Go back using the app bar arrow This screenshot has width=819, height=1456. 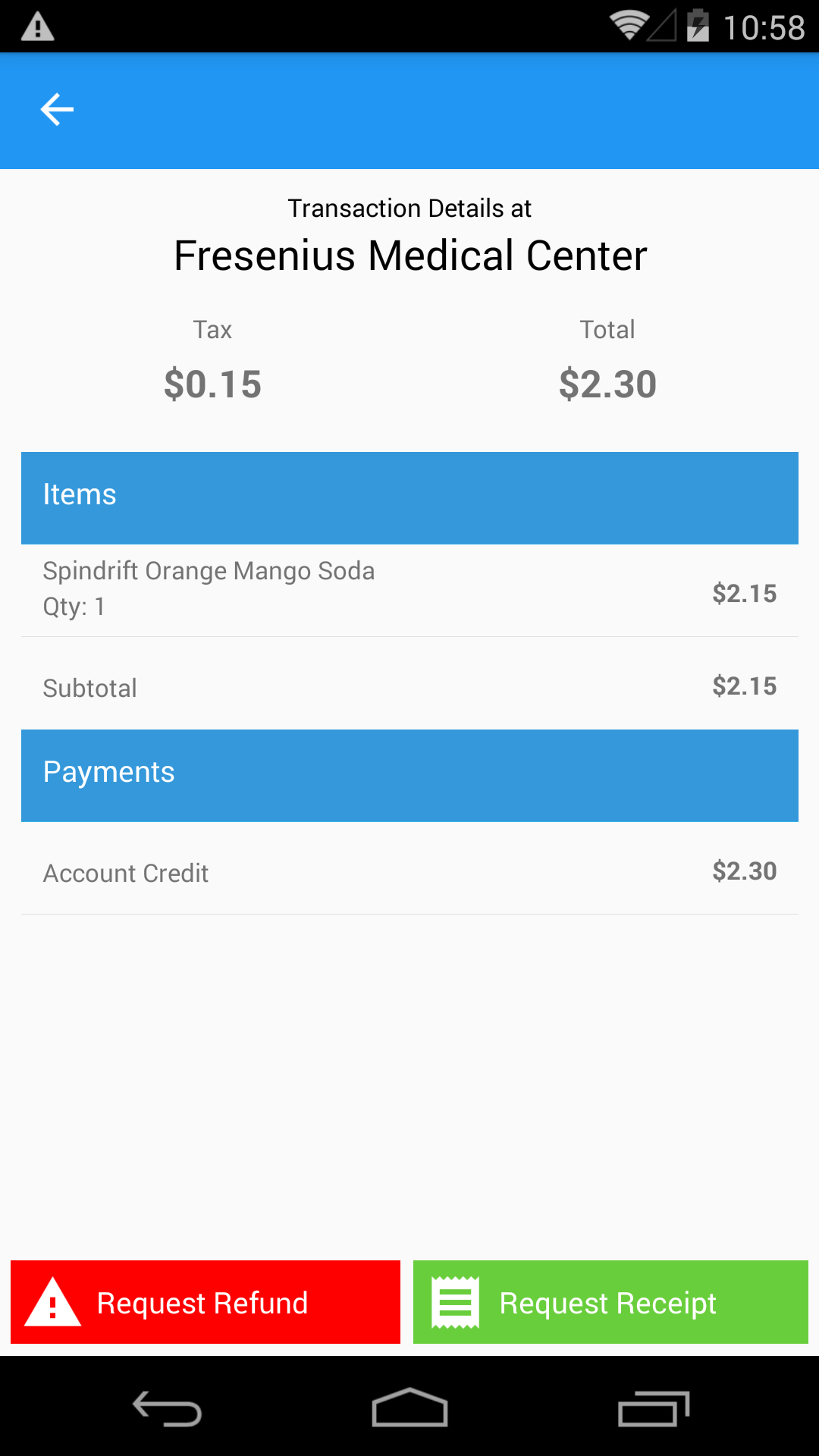click(57, 110)
